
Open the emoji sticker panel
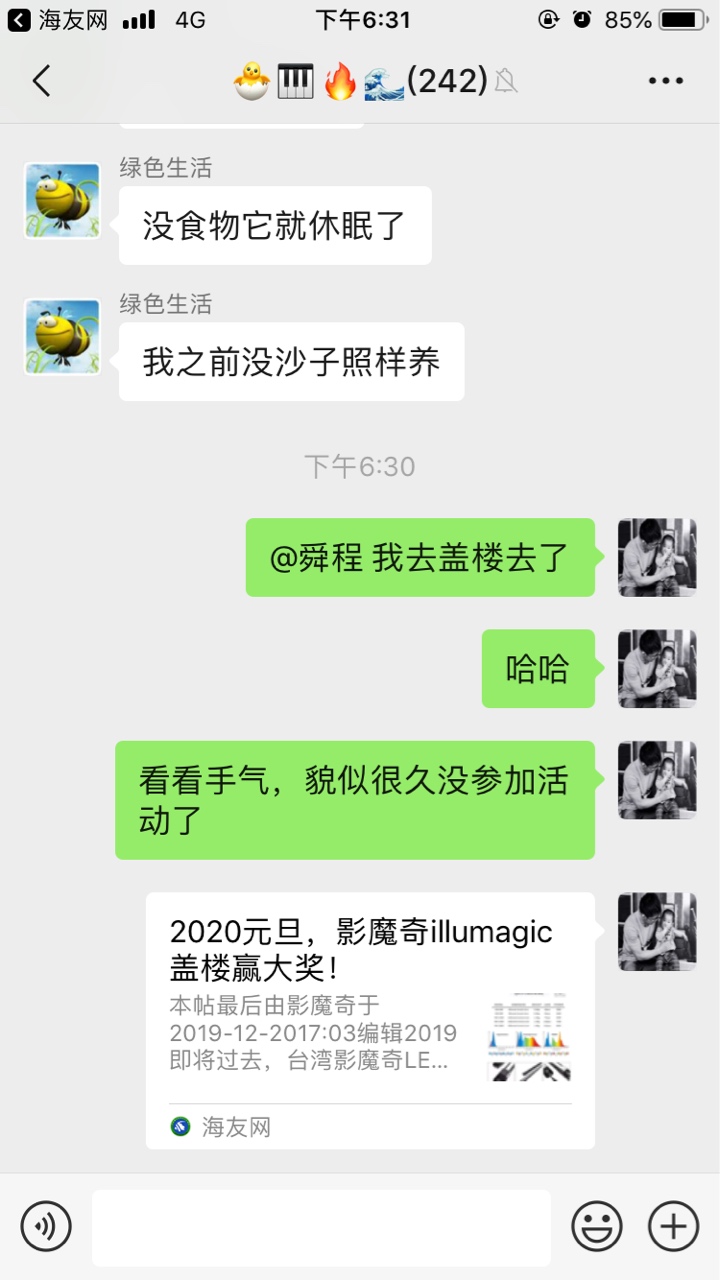(597, 1226)
